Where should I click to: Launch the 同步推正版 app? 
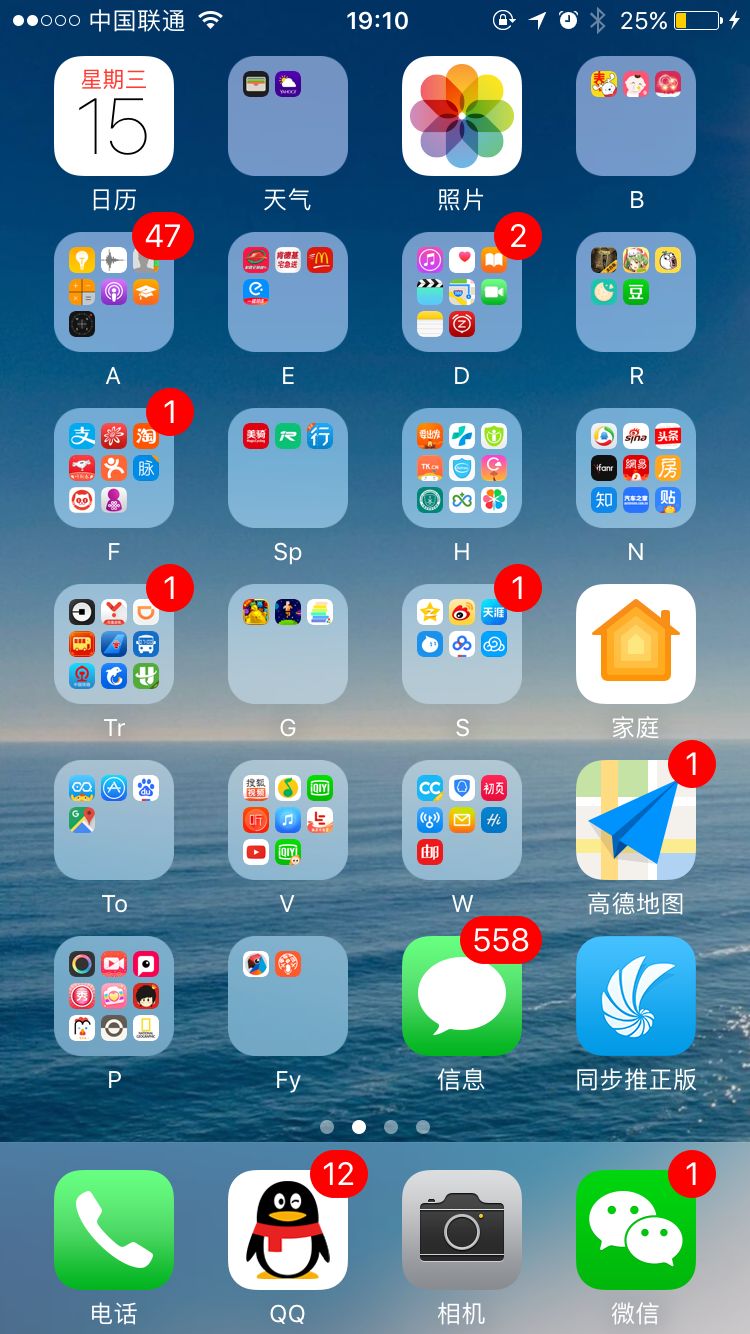point(635,996)
